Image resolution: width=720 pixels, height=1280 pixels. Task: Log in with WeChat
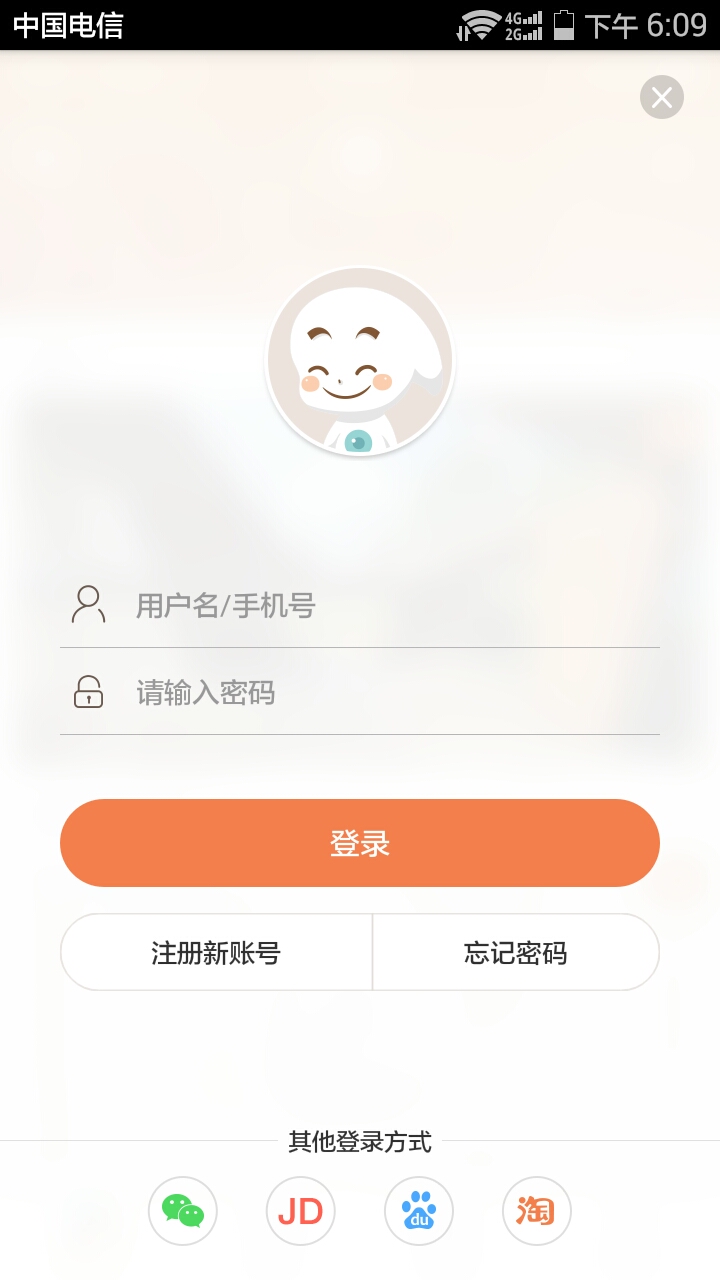tap(182, 1211)
